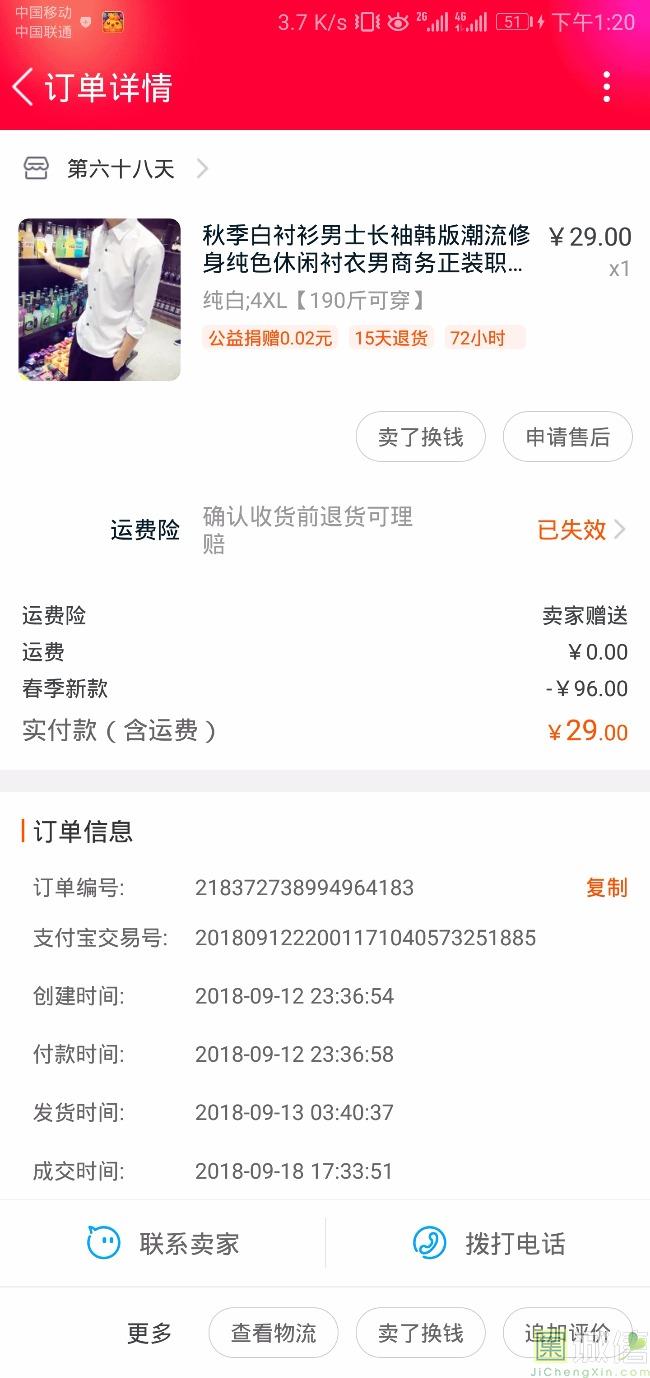Viewport: 650px width, 1378px height.
Task: Tap 卖了换钱 under the product
Action: point(420,437)
